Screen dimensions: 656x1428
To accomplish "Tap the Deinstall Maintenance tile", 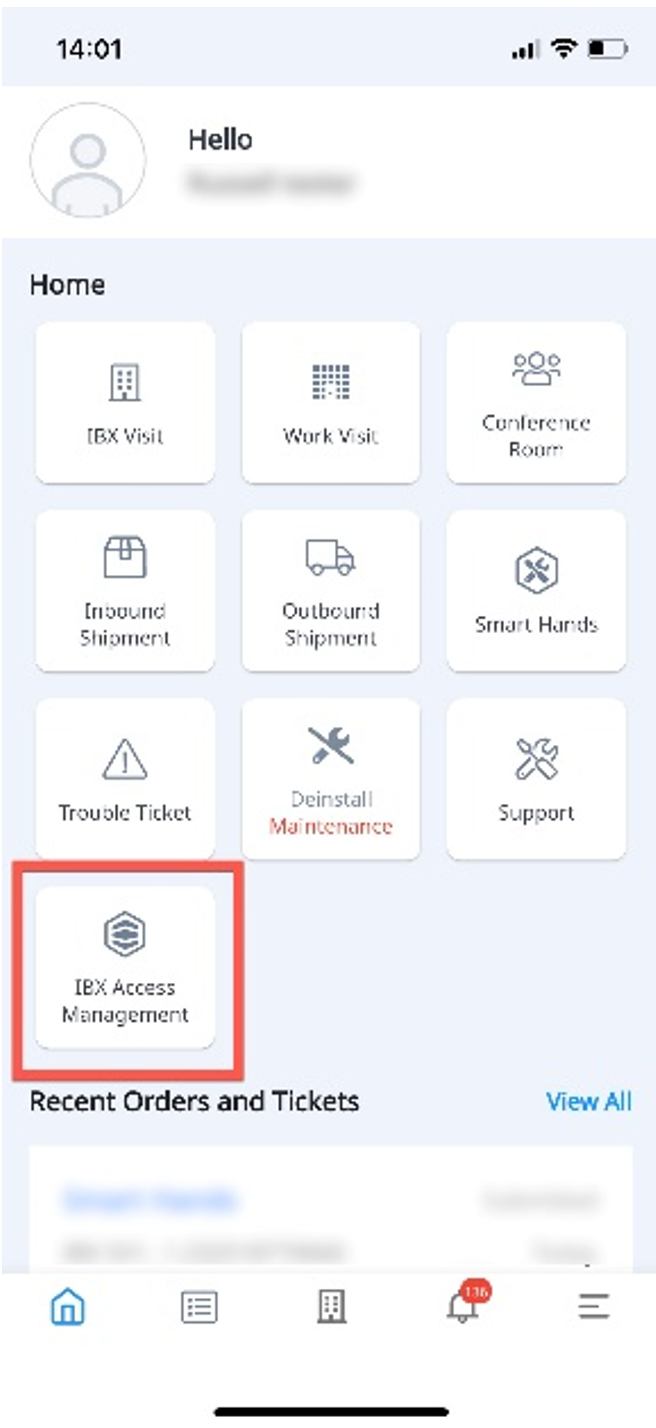I will coord(331,778).
